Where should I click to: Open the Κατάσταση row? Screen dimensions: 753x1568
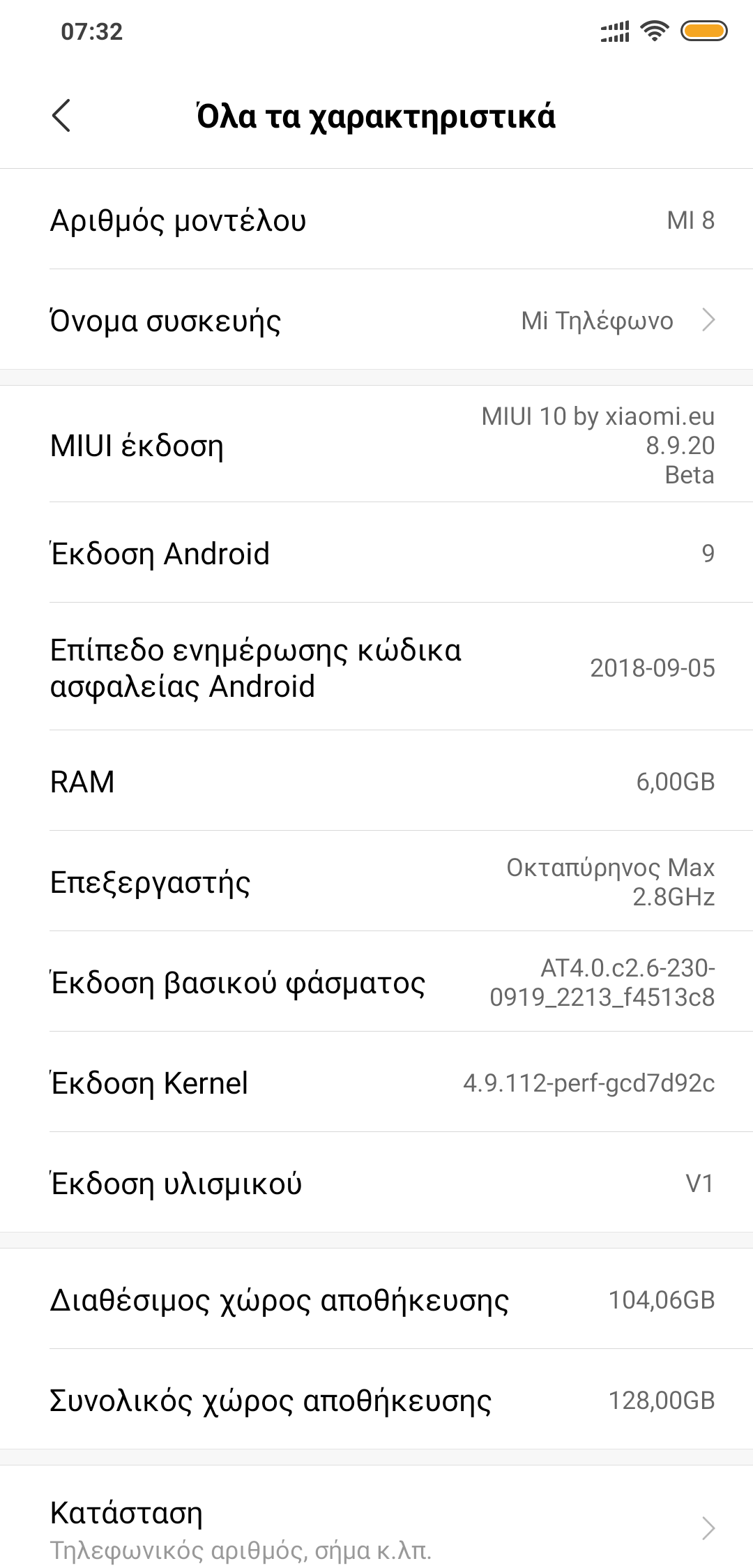(x=376, y=1528)
